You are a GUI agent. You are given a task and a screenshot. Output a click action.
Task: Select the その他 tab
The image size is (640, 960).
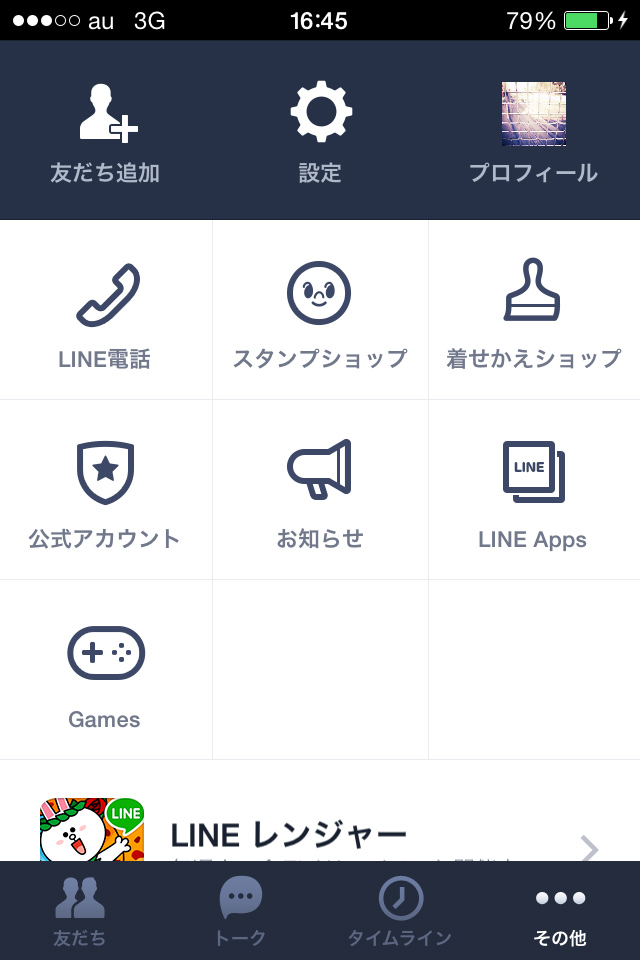(x=560, y=911)
